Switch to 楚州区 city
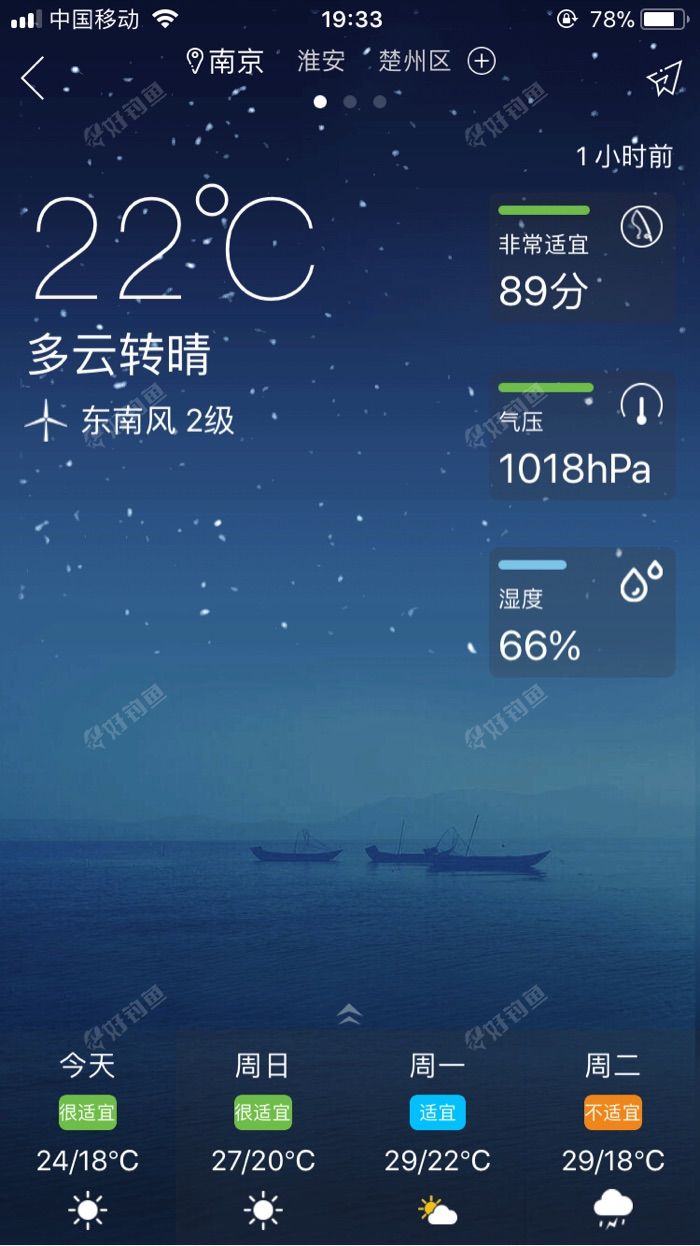700x1246 pixels. (x=414, y=61)
